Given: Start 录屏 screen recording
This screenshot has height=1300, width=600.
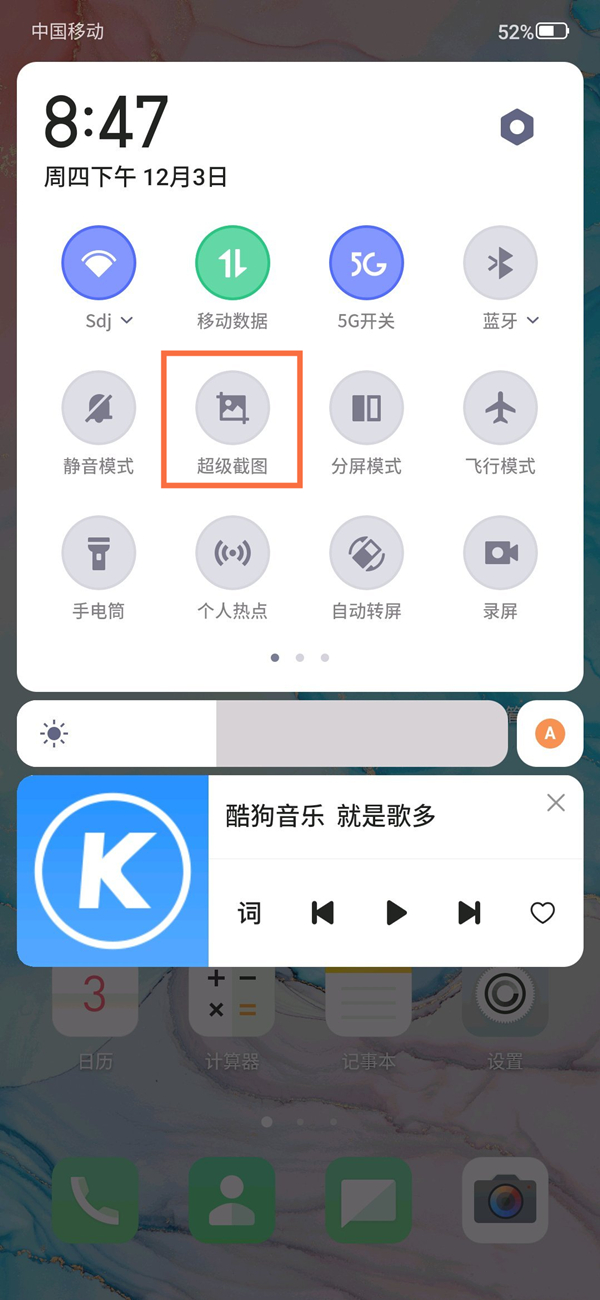Looking at the screenshot, I should click(500, 553).
